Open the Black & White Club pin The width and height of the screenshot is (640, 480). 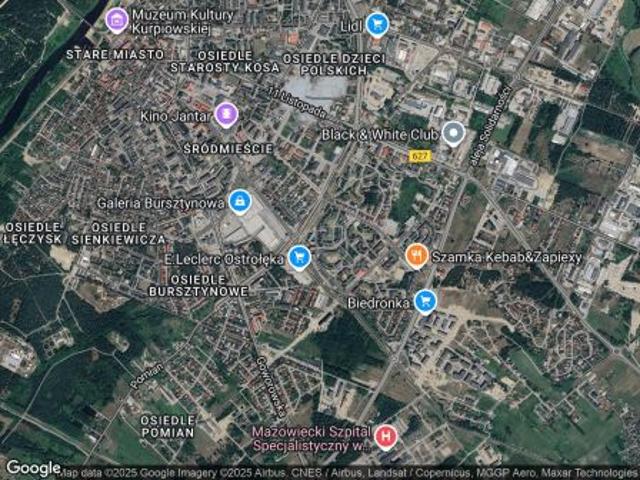coord(454,133)
